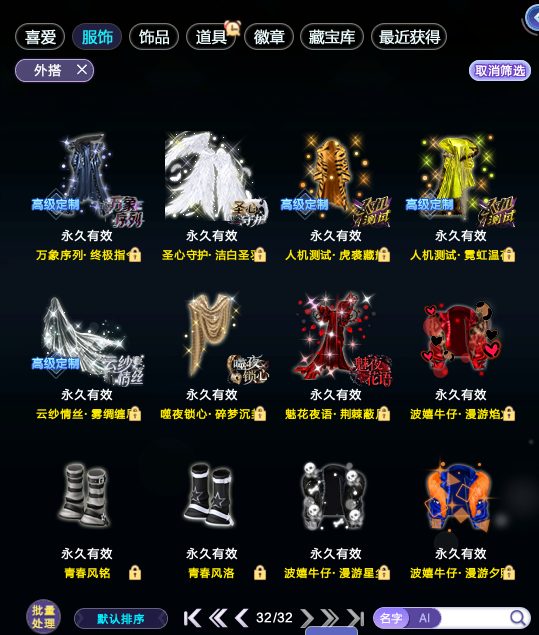The width and height of the screenshot is (539, 635).
Task: Show the 最近获得 tab
Action: coord(409,37)
